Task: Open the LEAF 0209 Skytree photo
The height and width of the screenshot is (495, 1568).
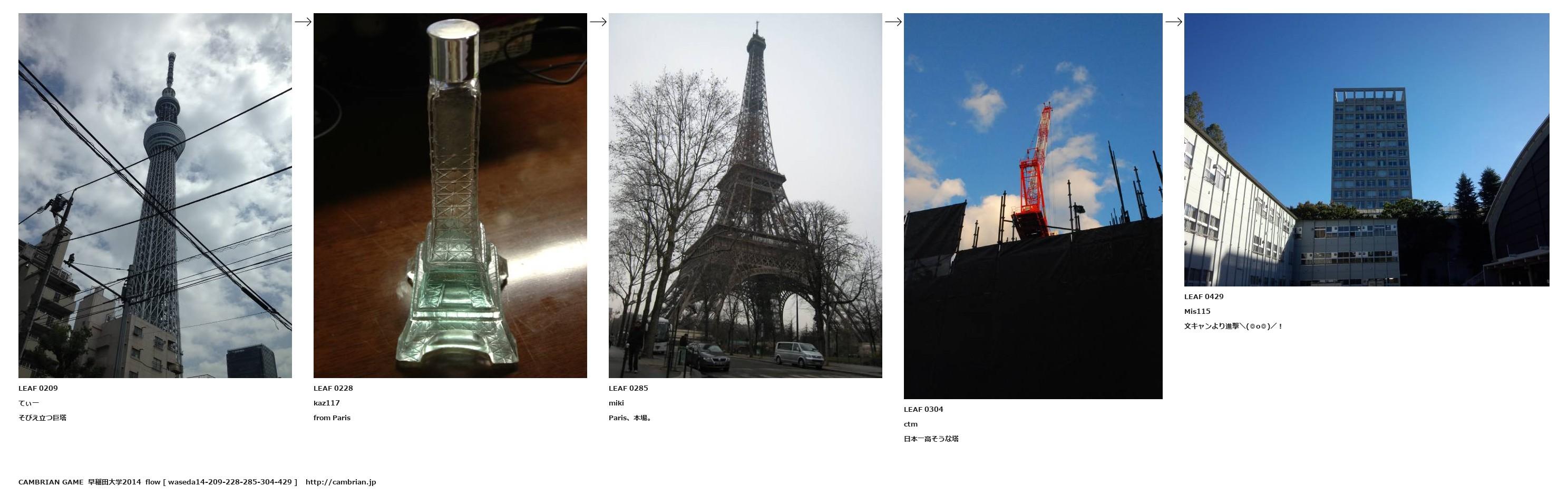Action: [154, 195]
